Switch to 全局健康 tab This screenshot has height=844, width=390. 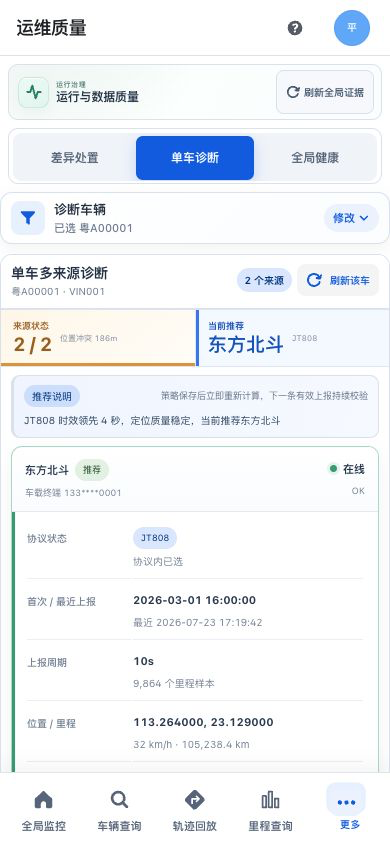coord(315,158)
